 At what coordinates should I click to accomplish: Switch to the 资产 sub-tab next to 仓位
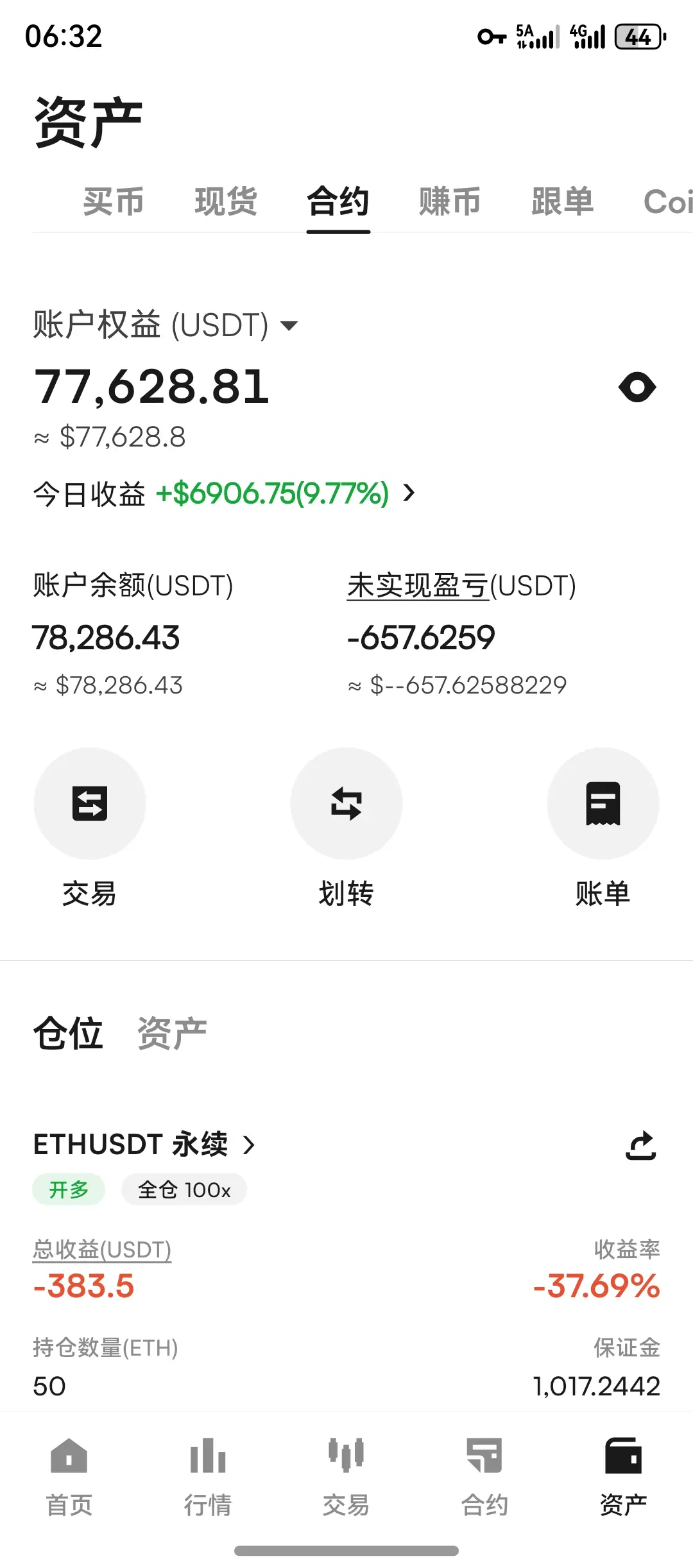[x=172, y=1034]
